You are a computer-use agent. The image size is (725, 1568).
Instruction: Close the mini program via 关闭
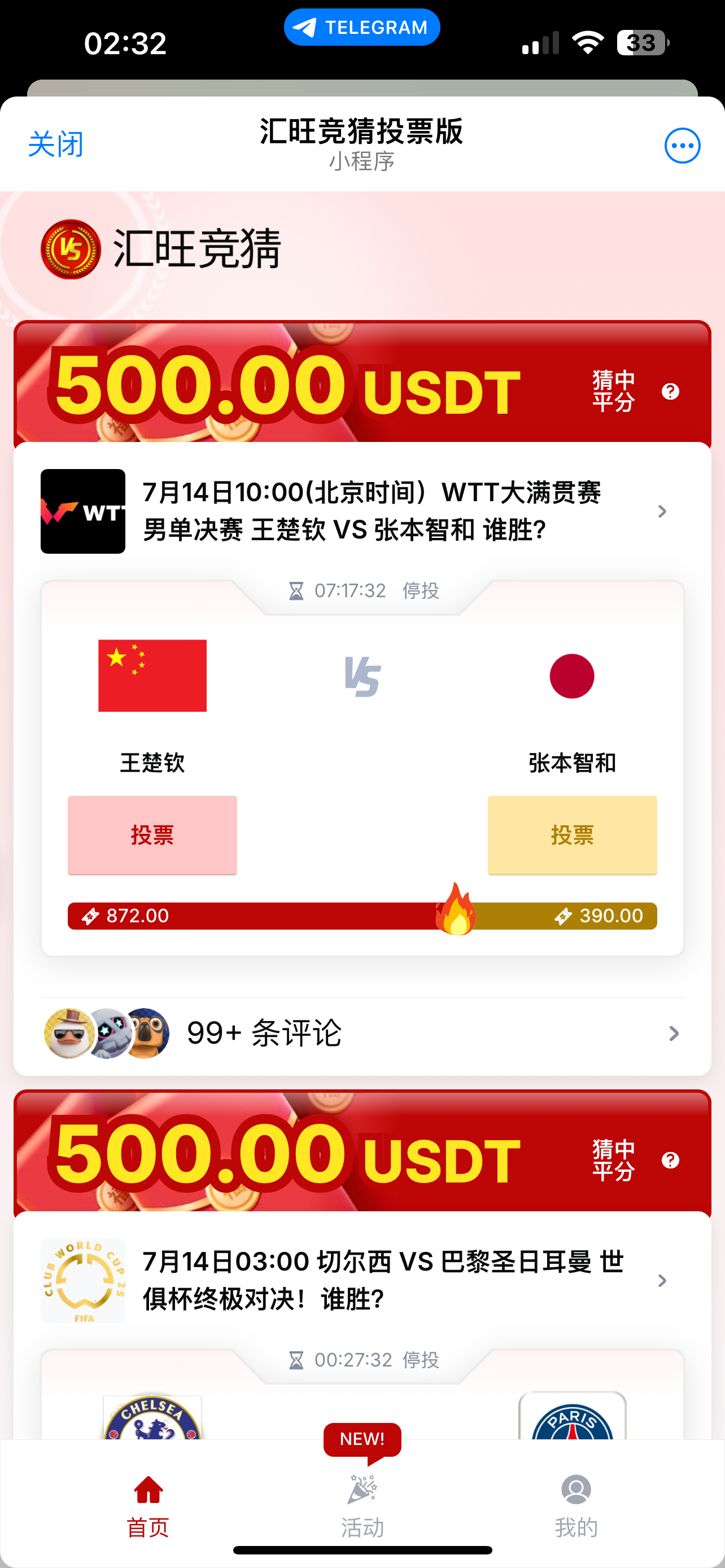coord(55,145)
